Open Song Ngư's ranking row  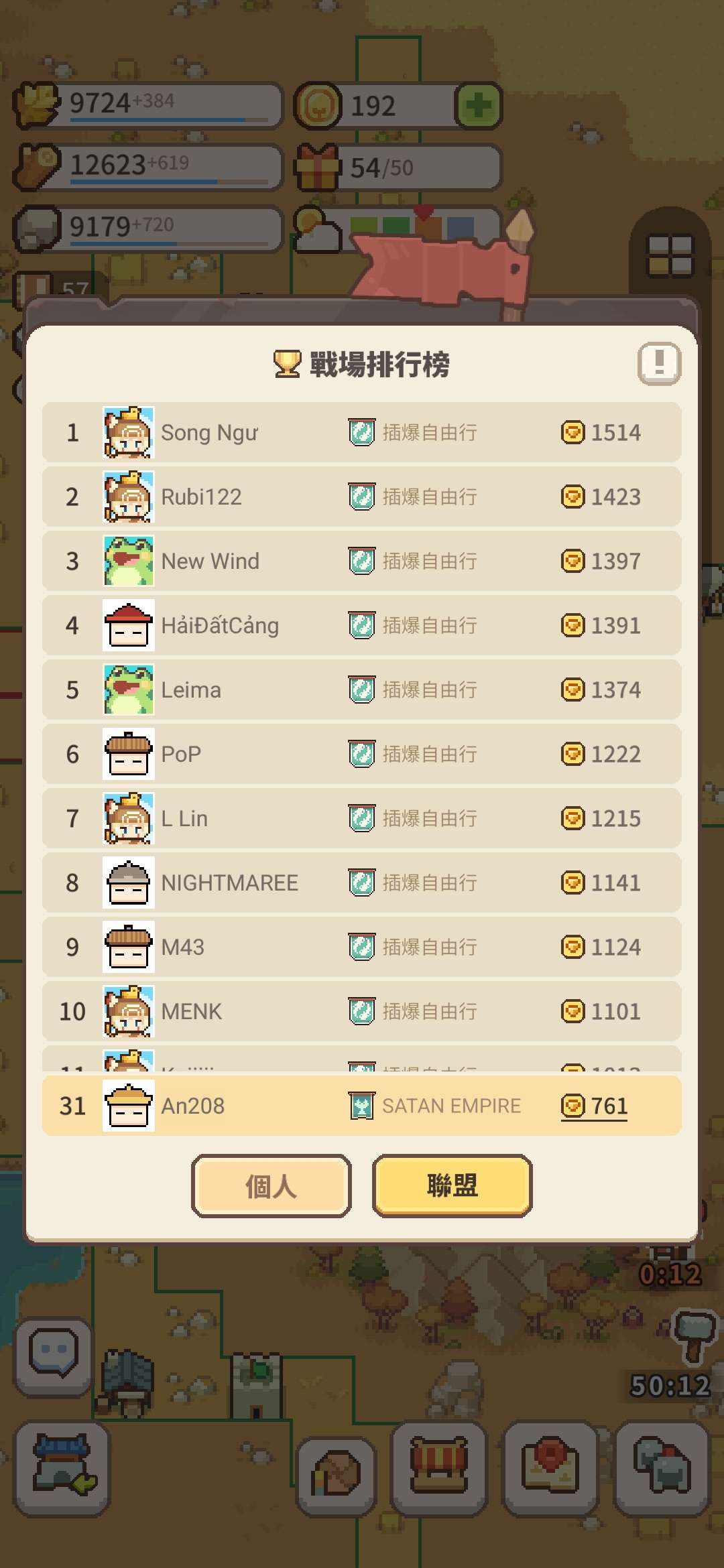coord(361,432)
